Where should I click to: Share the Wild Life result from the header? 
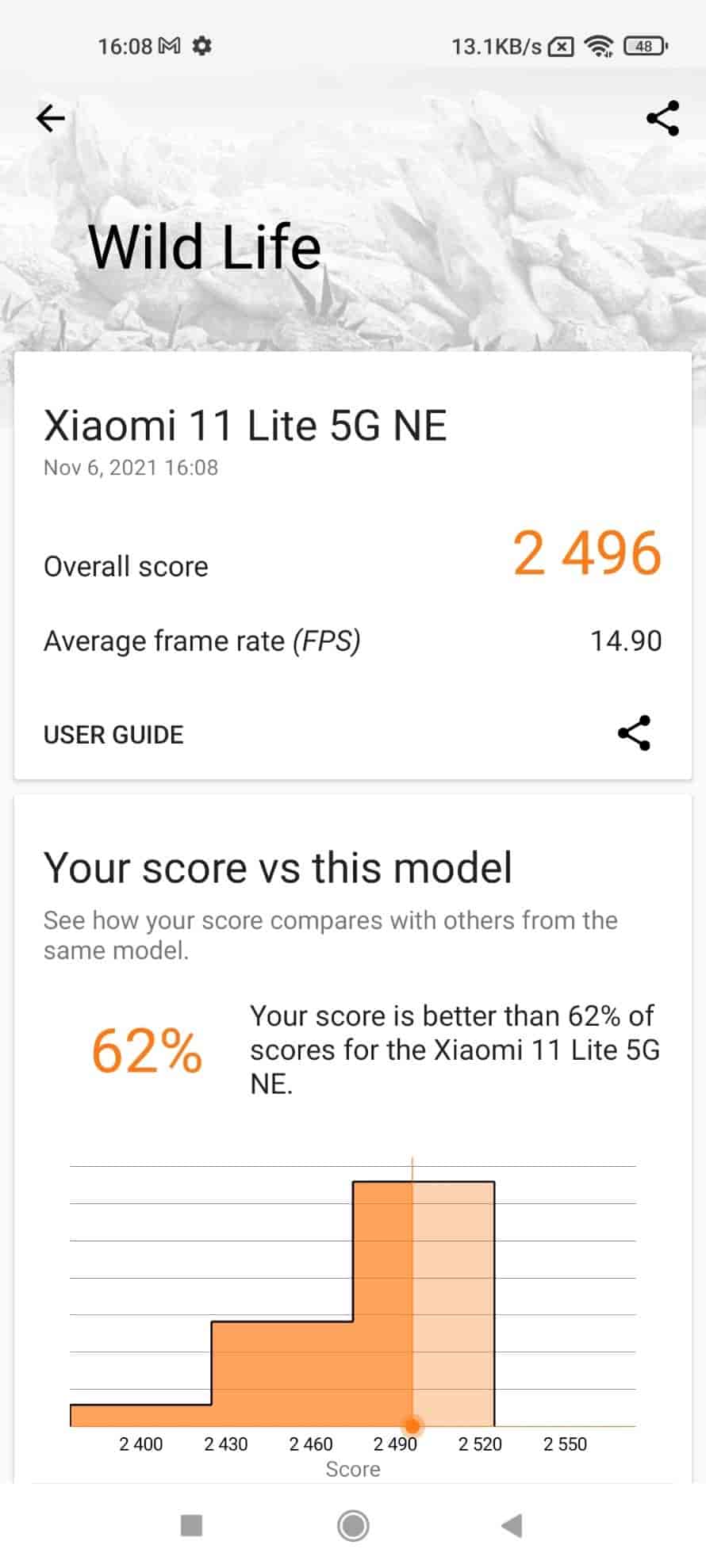point(662,119)
